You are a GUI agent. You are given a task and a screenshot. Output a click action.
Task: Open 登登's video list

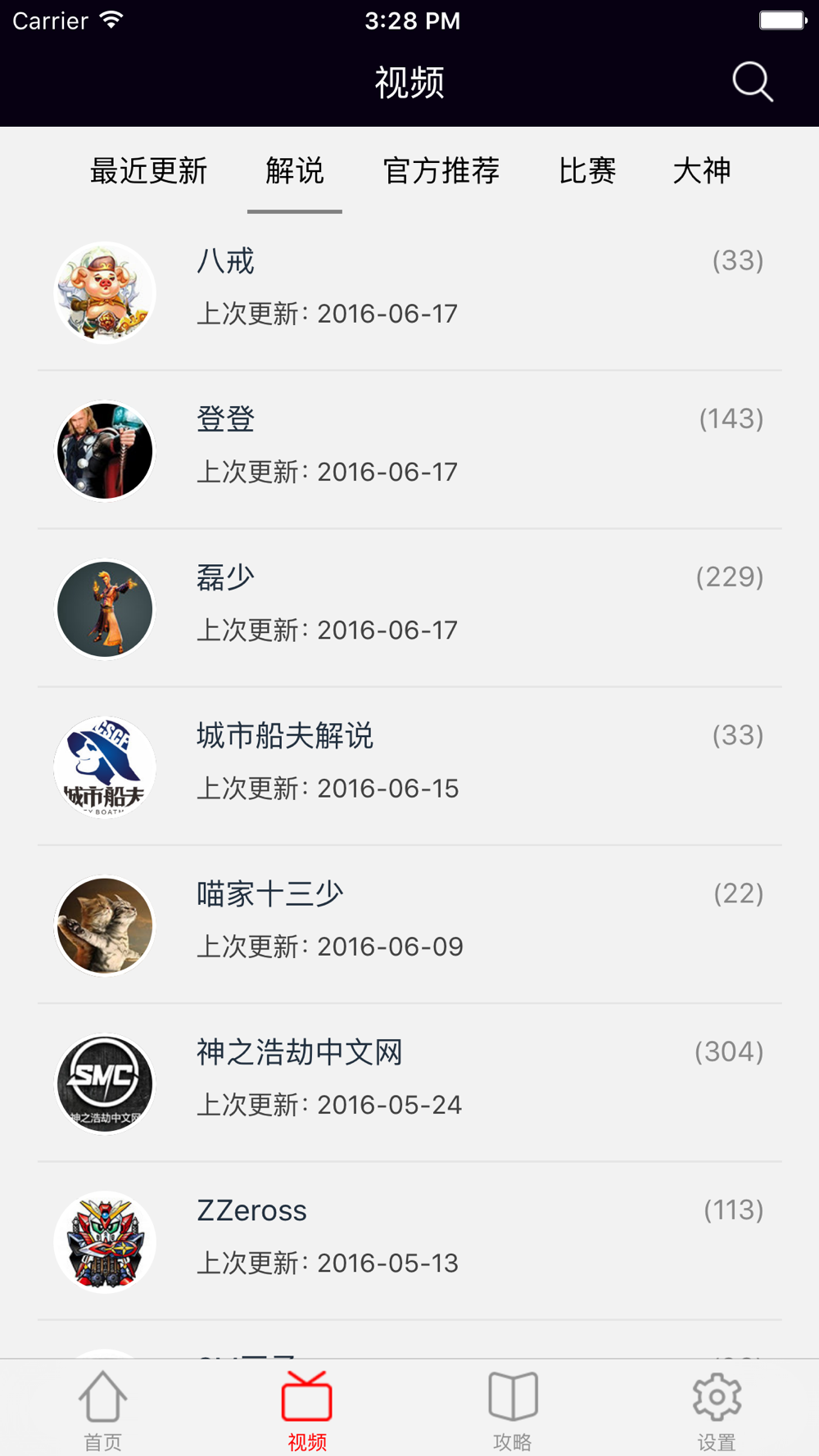point(409,450)
